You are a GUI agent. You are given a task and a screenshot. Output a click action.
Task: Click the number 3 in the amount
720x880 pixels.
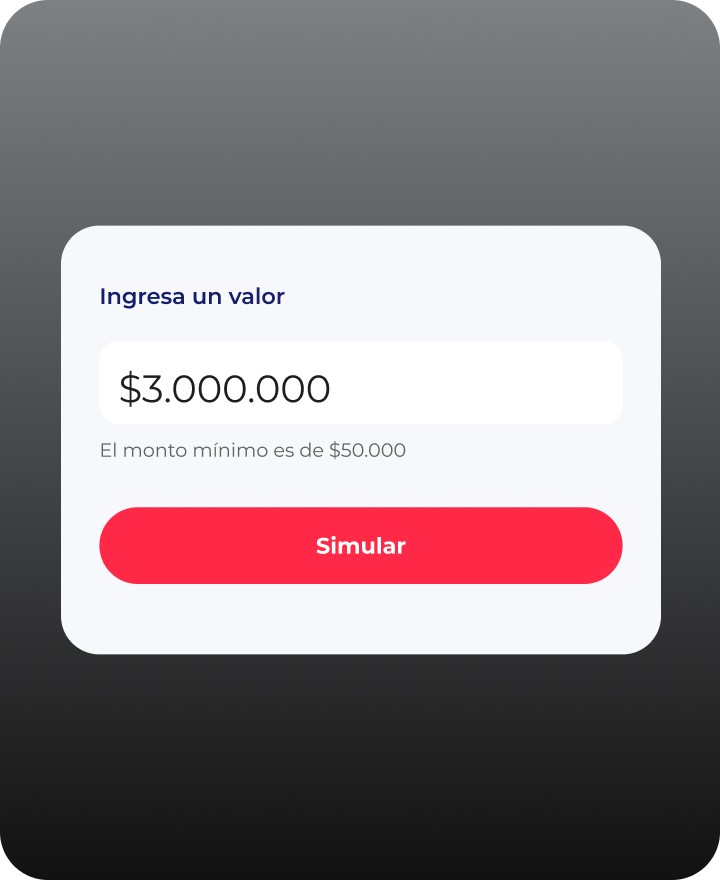tap(150, 388)
